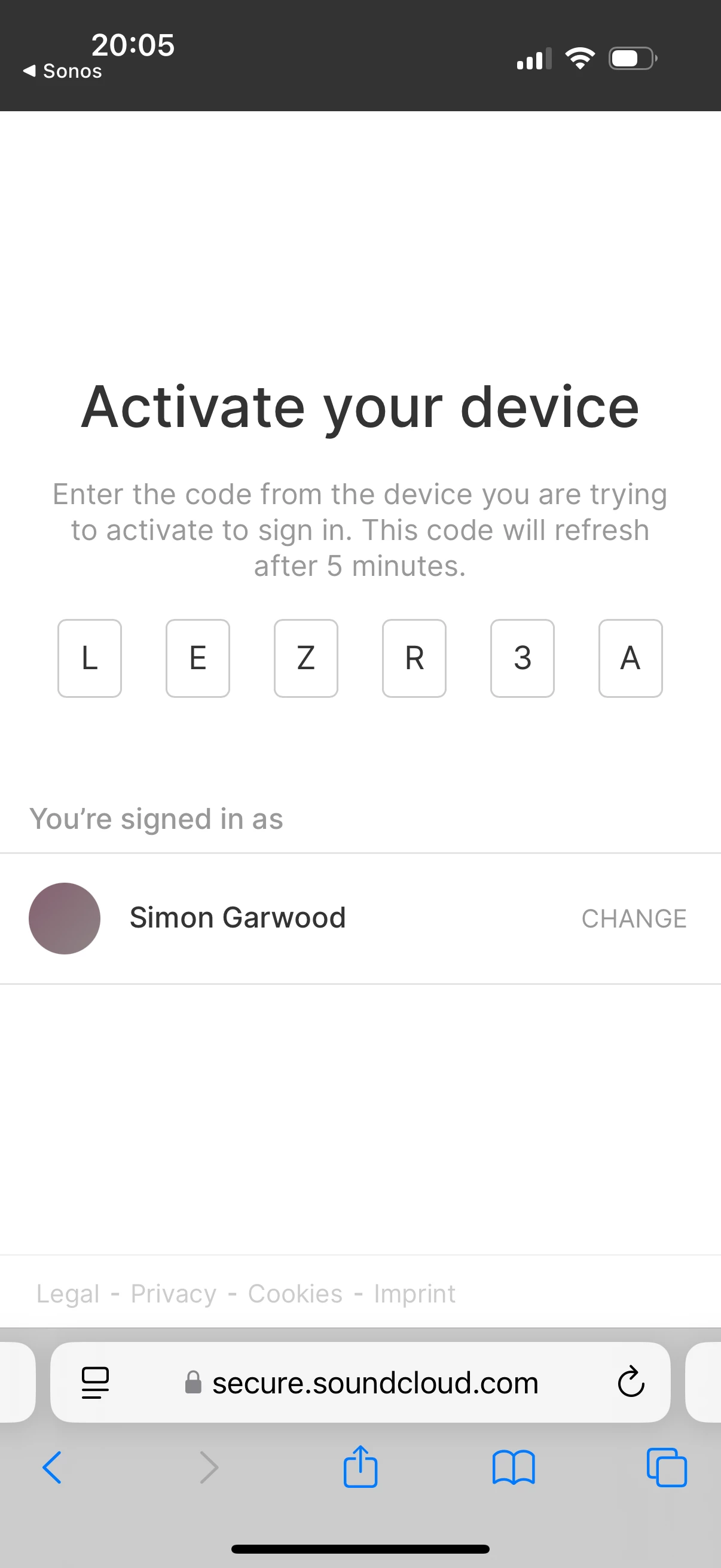Tap the code box containing Z
Viewport: 721px width, 1568px height.
pos(306,658)
